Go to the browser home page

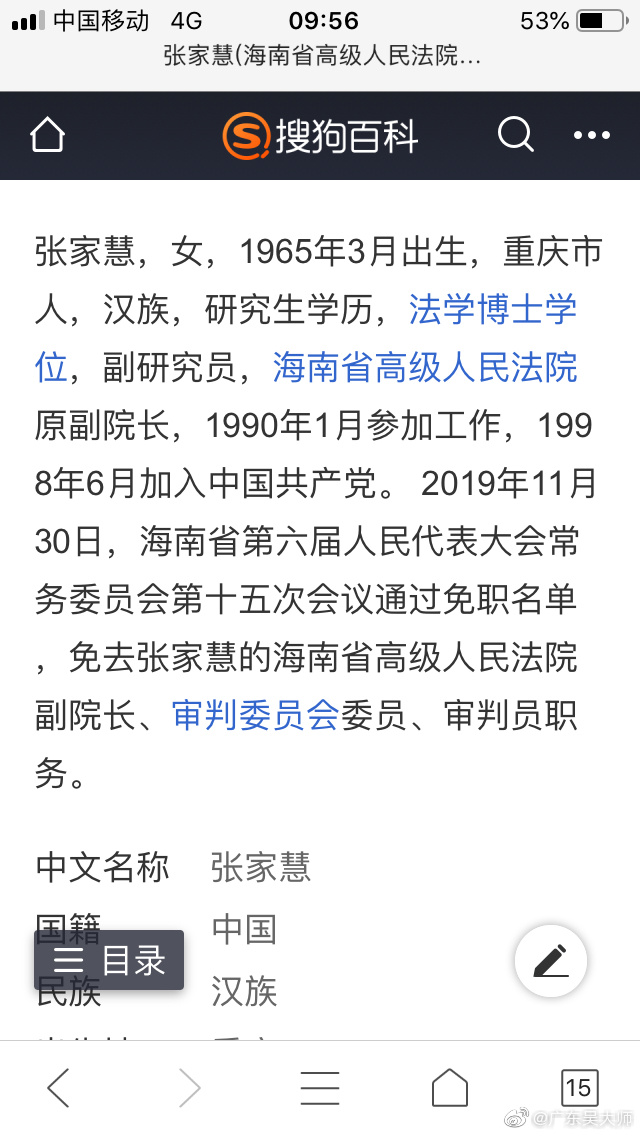pos(449,1087)
